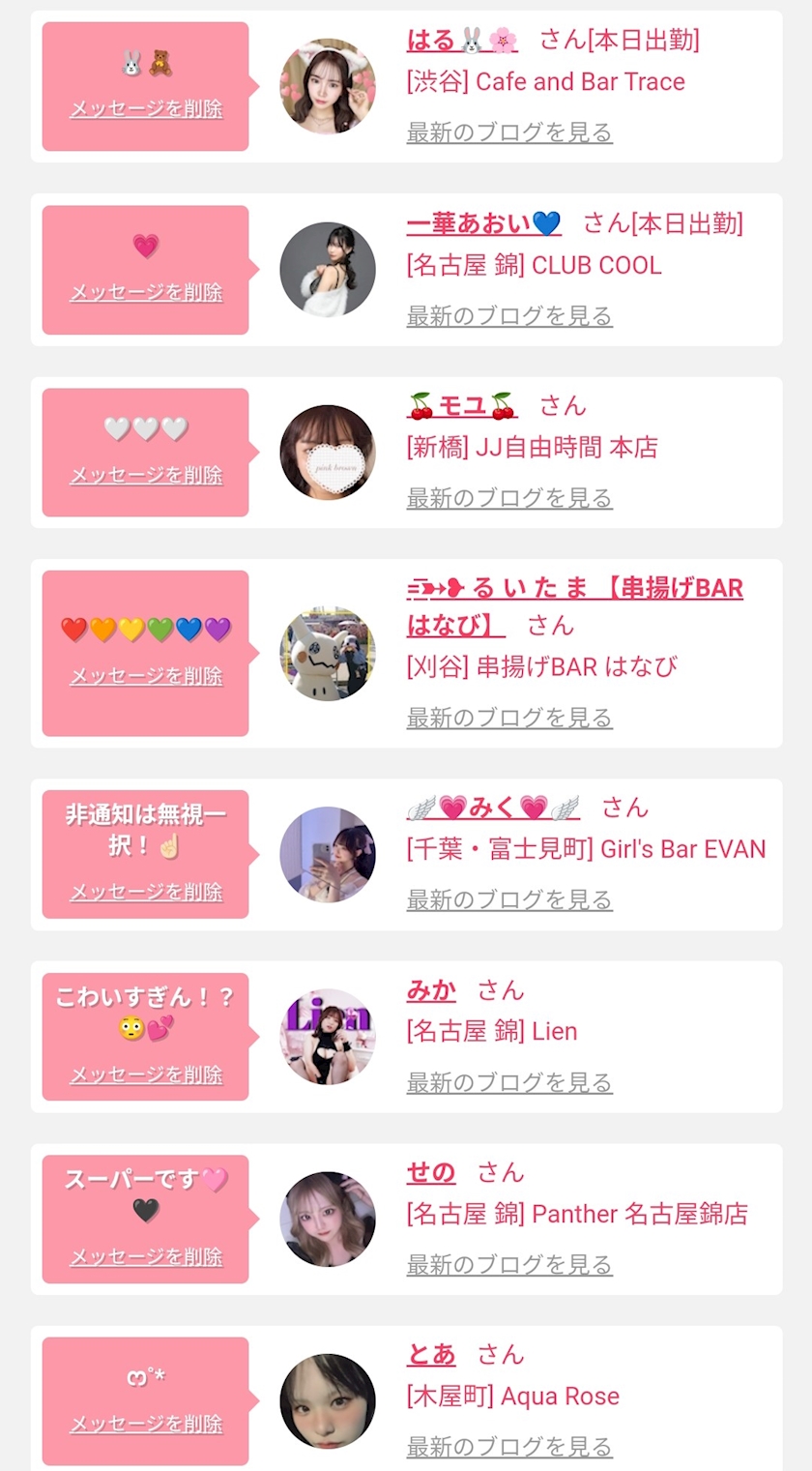Delete the 非通知は無視一択 message
This screenshot has height=1471, width=812.
(x=146, y=892)
